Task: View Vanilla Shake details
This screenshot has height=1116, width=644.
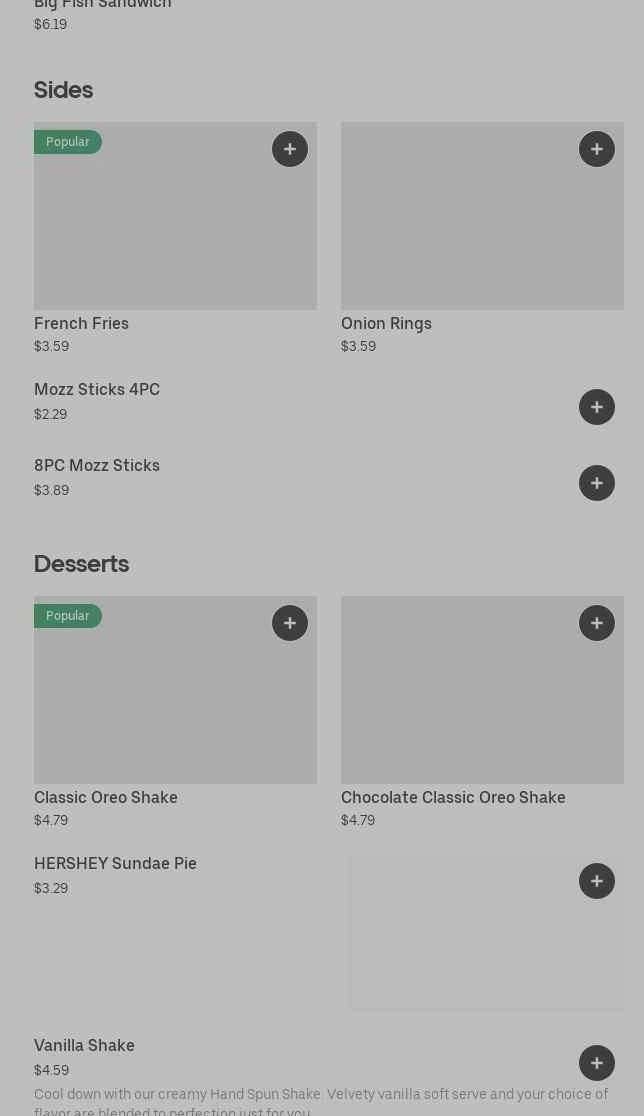Action: (84, 1046)
